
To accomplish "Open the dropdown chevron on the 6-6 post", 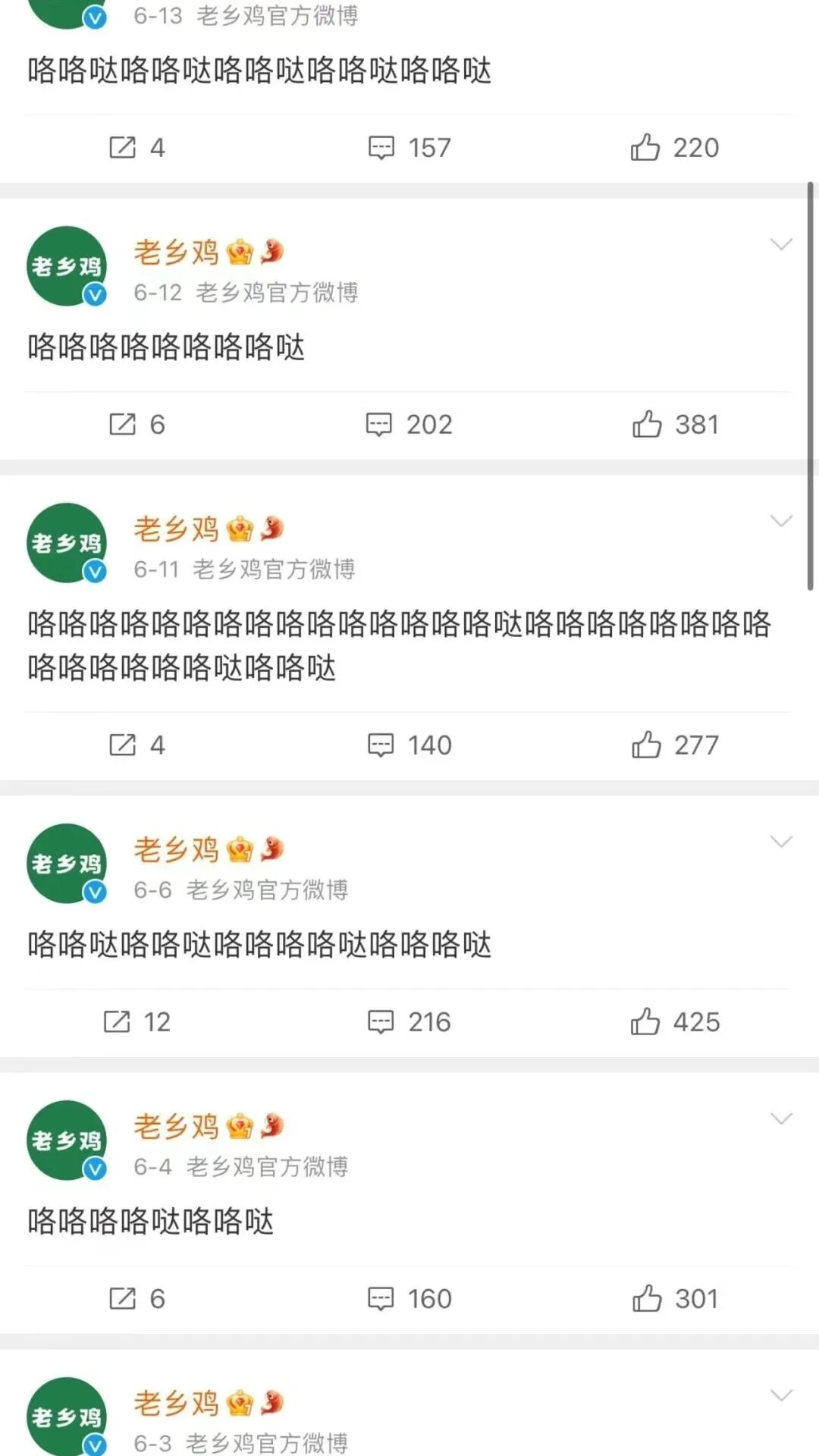I will [x=780, y=842].
